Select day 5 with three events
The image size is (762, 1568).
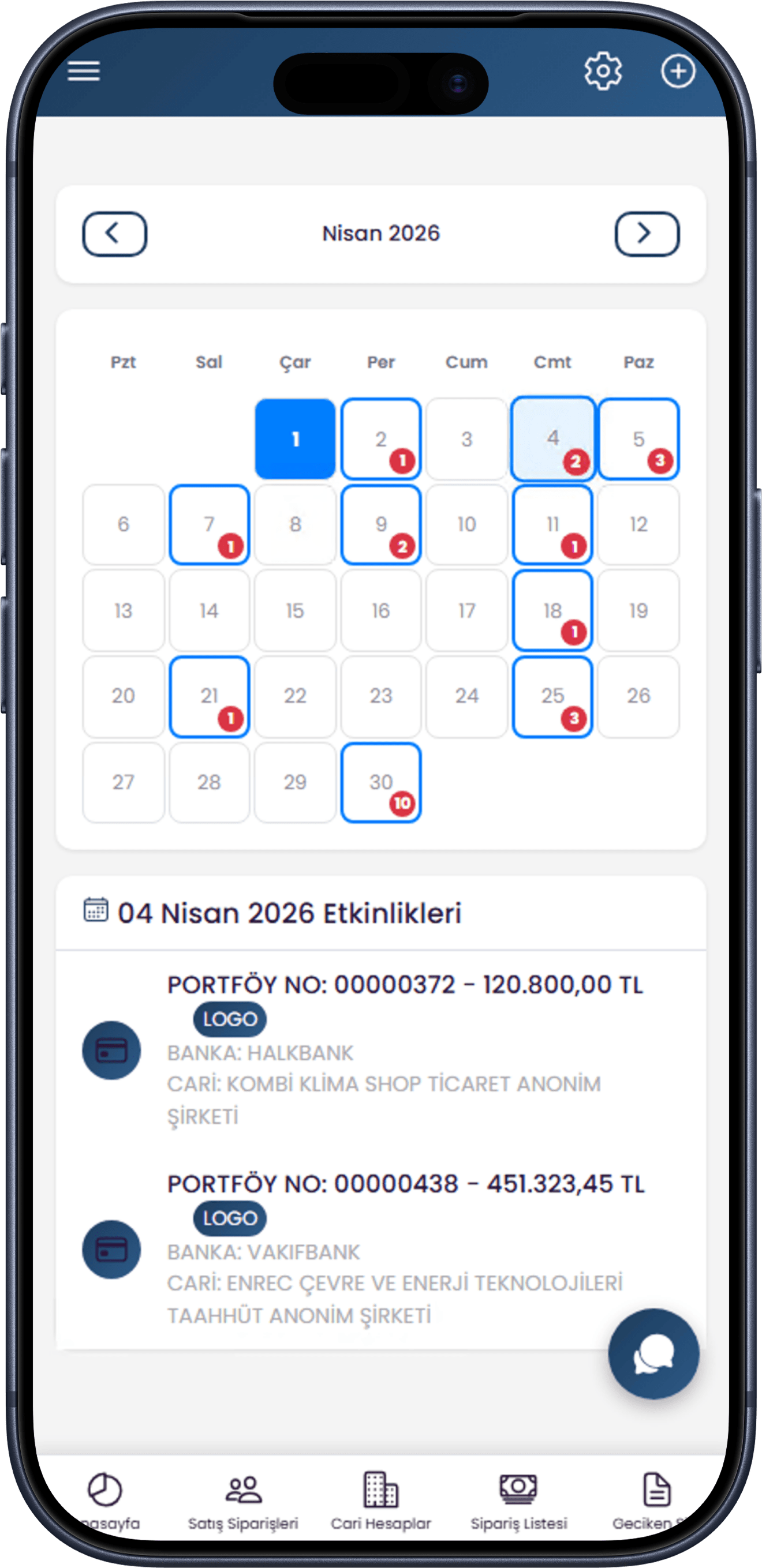click(638, 439)
